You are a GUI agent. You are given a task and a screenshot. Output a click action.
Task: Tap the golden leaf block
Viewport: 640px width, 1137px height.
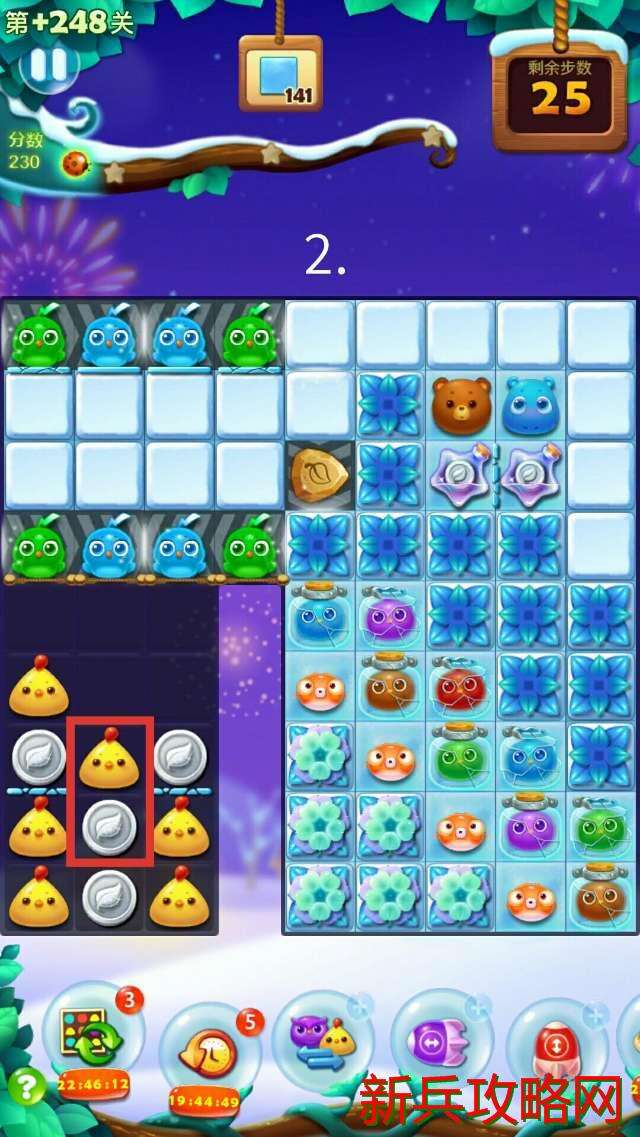320,472
